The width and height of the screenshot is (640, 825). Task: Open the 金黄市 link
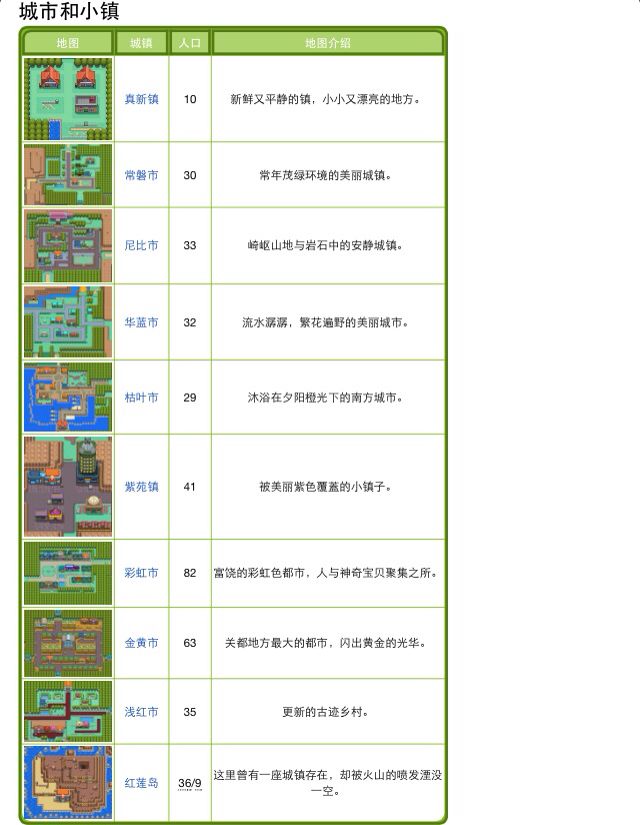coord(141,643)
